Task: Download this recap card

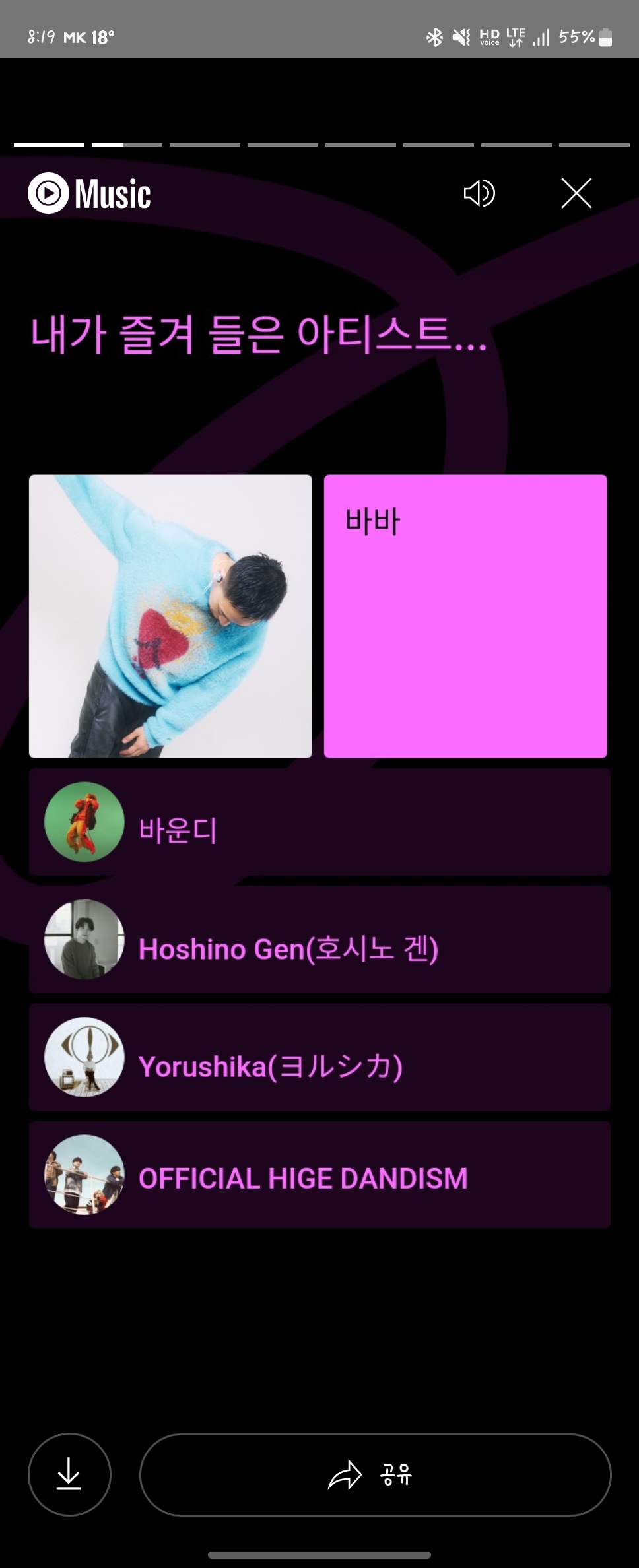Action: click(x=69, y=1474)
